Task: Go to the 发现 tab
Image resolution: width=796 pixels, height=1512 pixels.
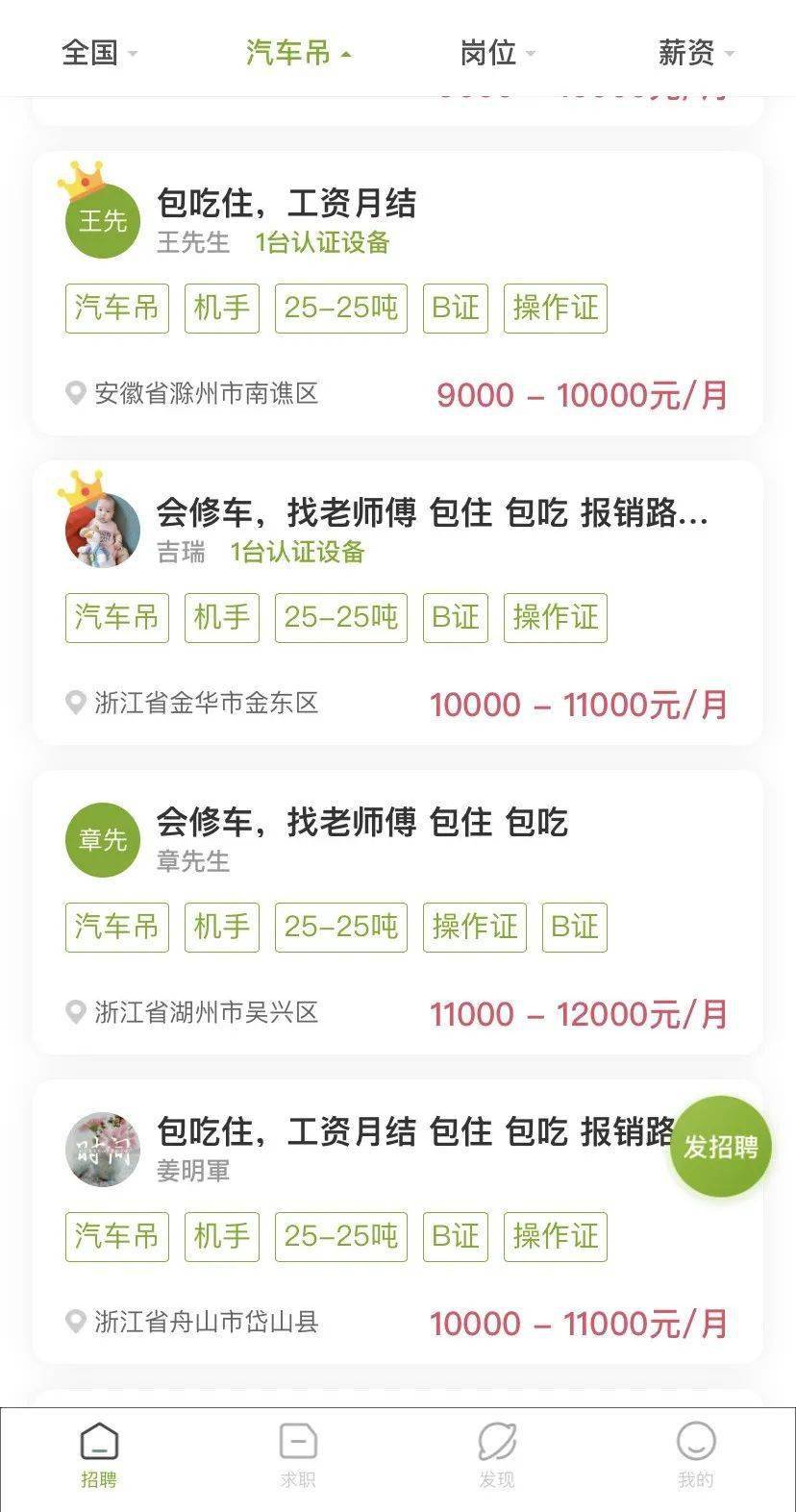Action: pyautogui.click(x=497, y=1455)
